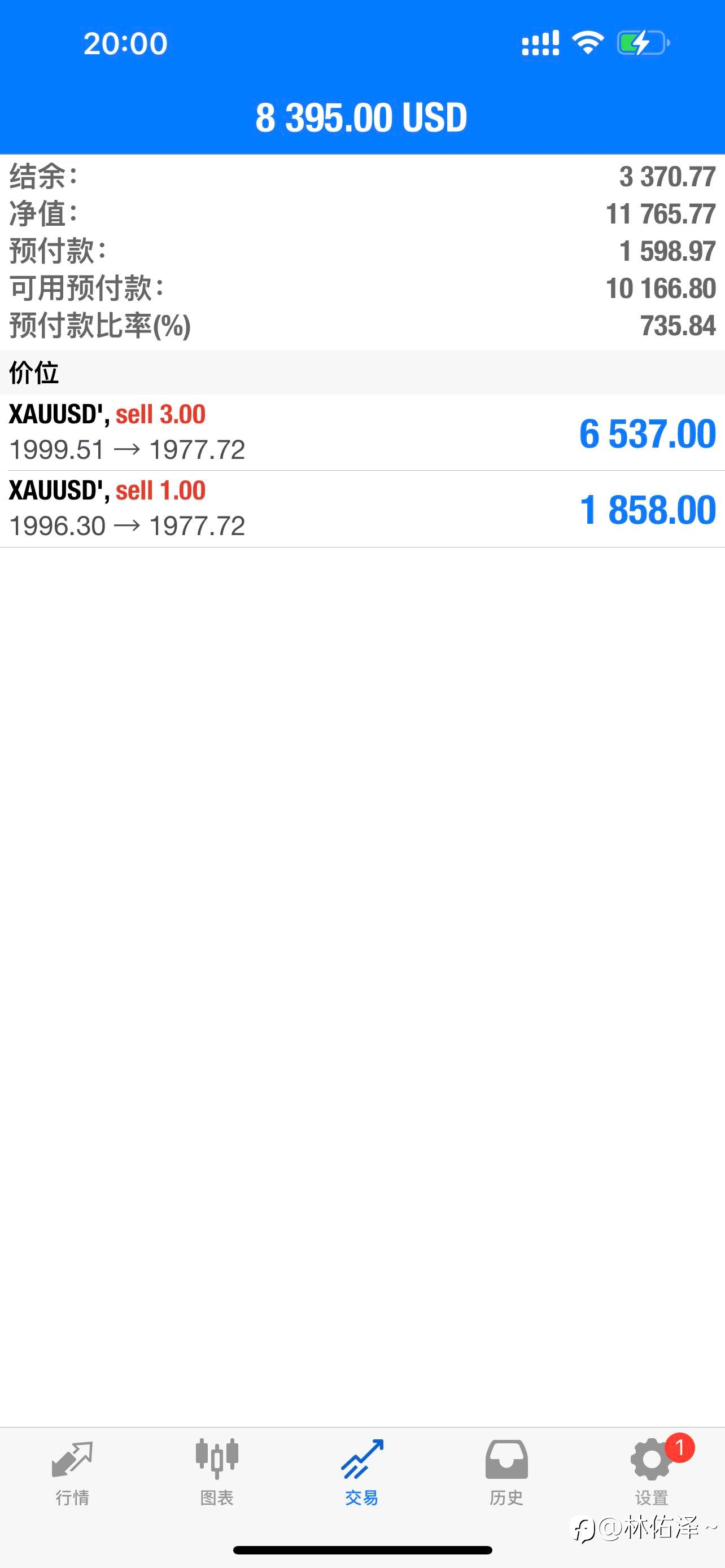
Task: Switch to the 图表 chart tab
Action: (x=217, y=1473)
